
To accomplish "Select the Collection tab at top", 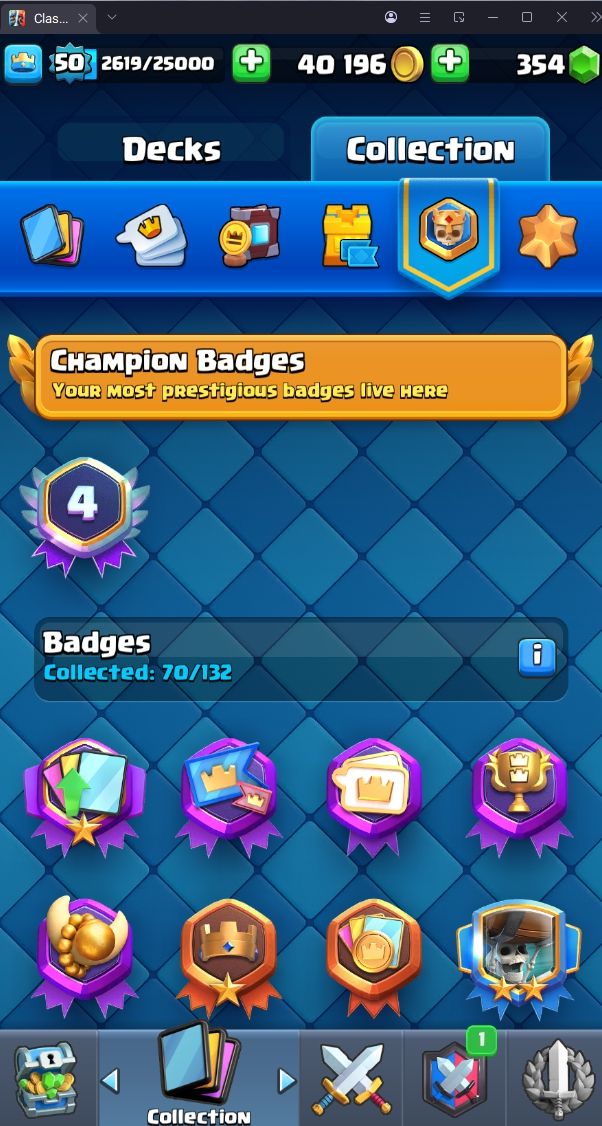I will pos(430,149).
